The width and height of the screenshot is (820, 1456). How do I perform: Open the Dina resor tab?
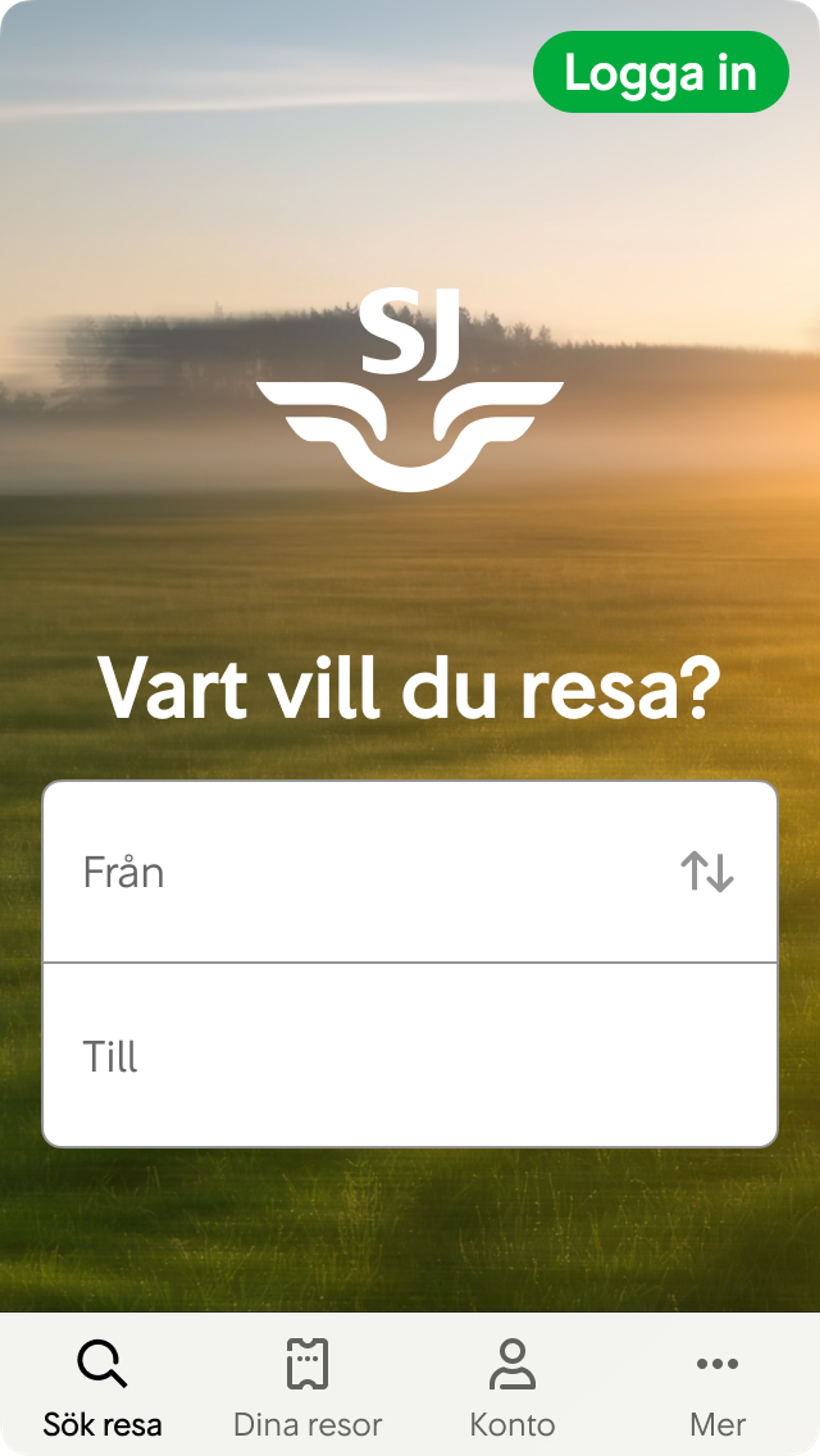point(307,1386)
